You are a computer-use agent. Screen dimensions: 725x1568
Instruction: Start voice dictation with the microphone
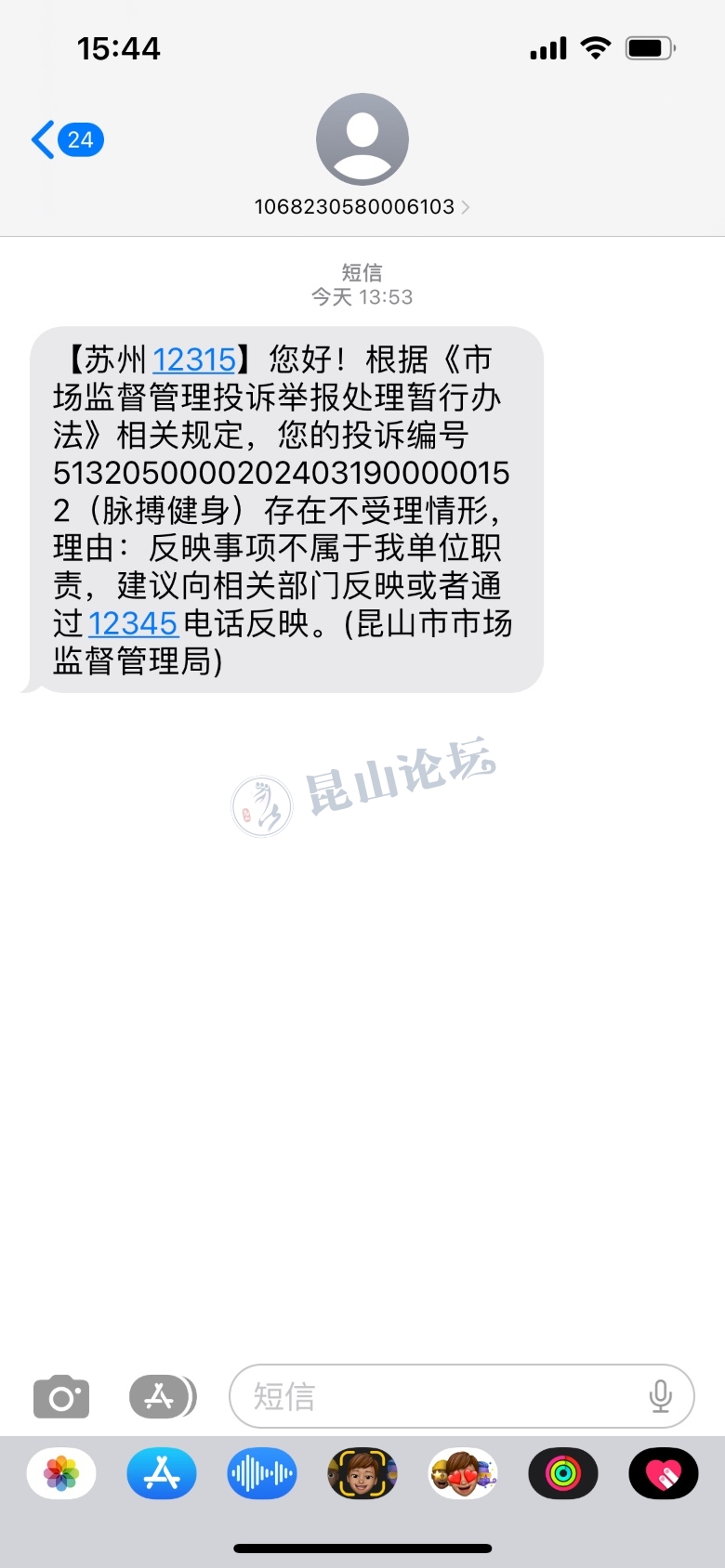pos(660,1396)
